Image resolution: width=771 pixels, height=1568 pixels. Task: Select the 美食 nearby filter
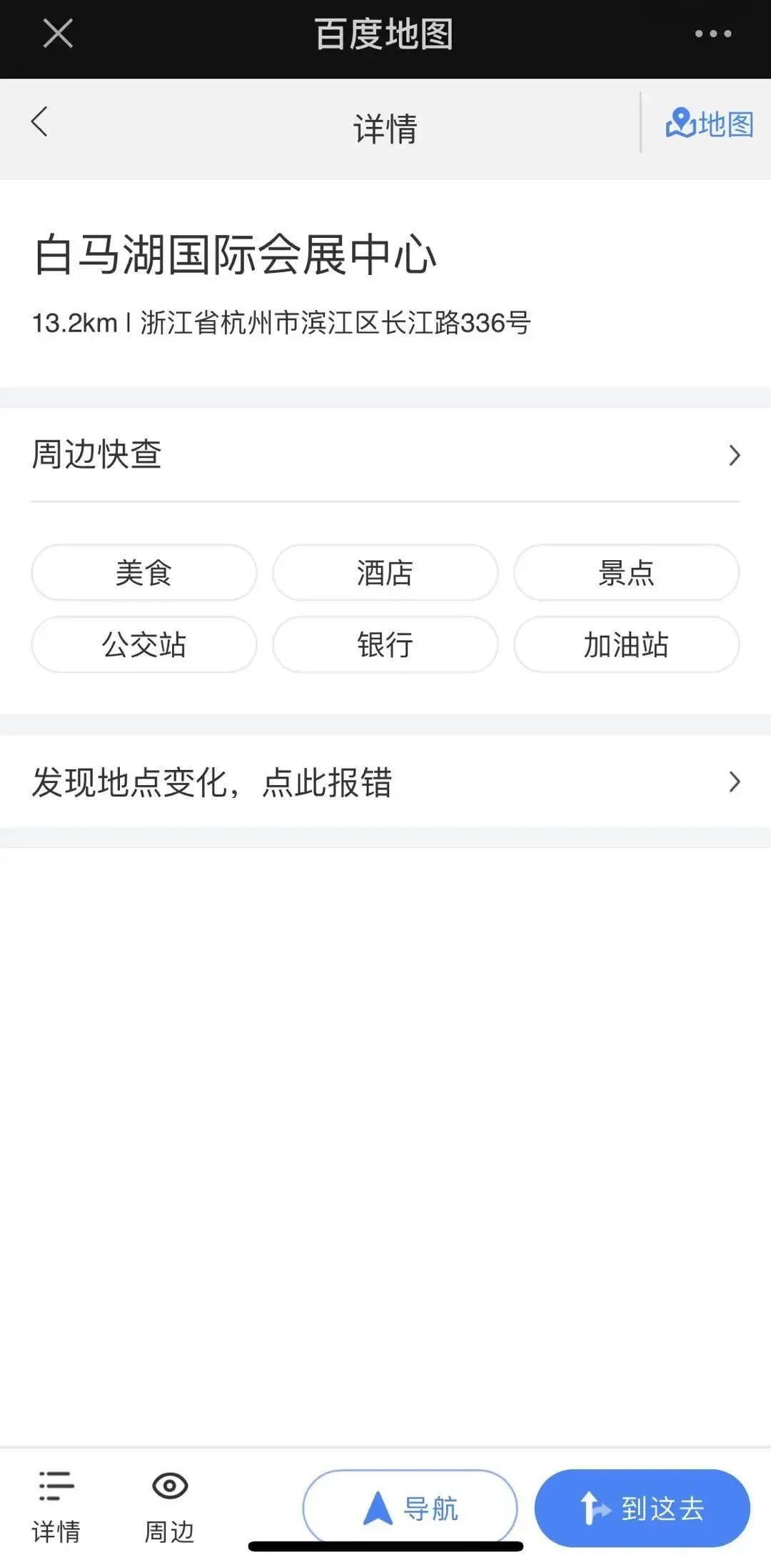point(143,573)
